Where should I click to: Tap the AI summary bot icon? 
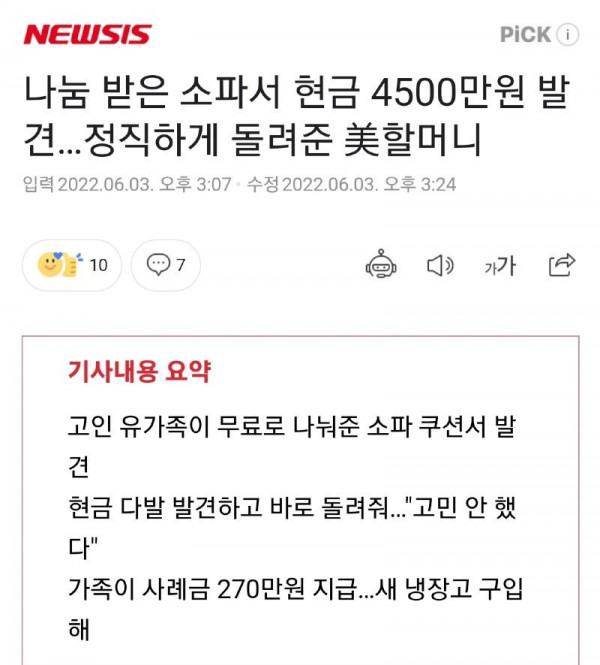pyautogui.click(x=381, y=265)
